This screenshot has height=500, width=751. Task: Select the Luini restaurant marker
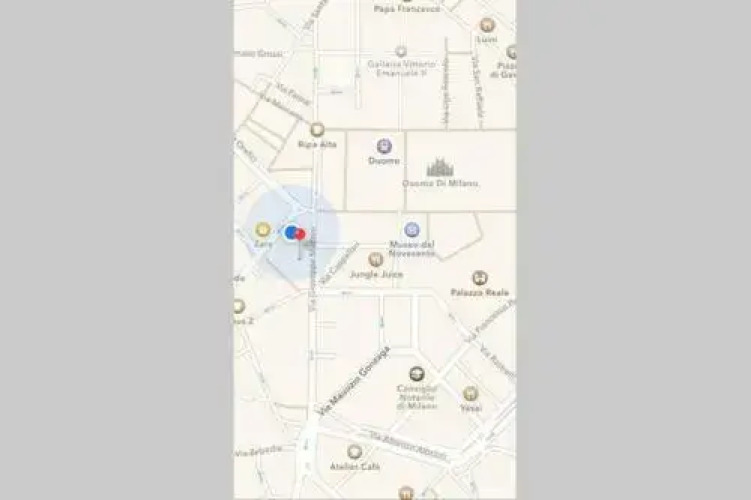pyautogui.click(x=487, y=25)
